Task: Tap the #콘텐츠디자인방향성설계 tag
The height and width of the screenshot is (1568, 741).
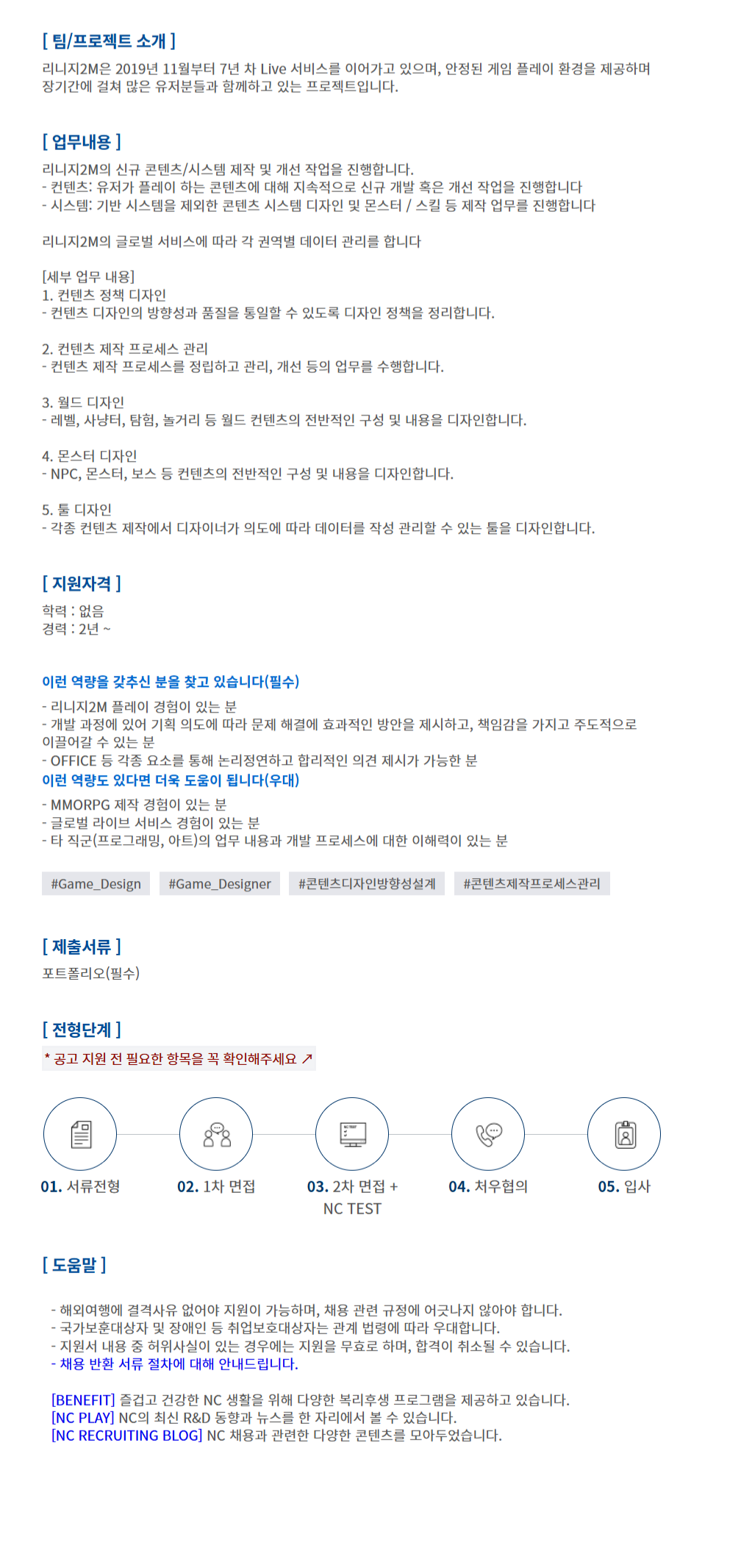Action: point(367,883)
